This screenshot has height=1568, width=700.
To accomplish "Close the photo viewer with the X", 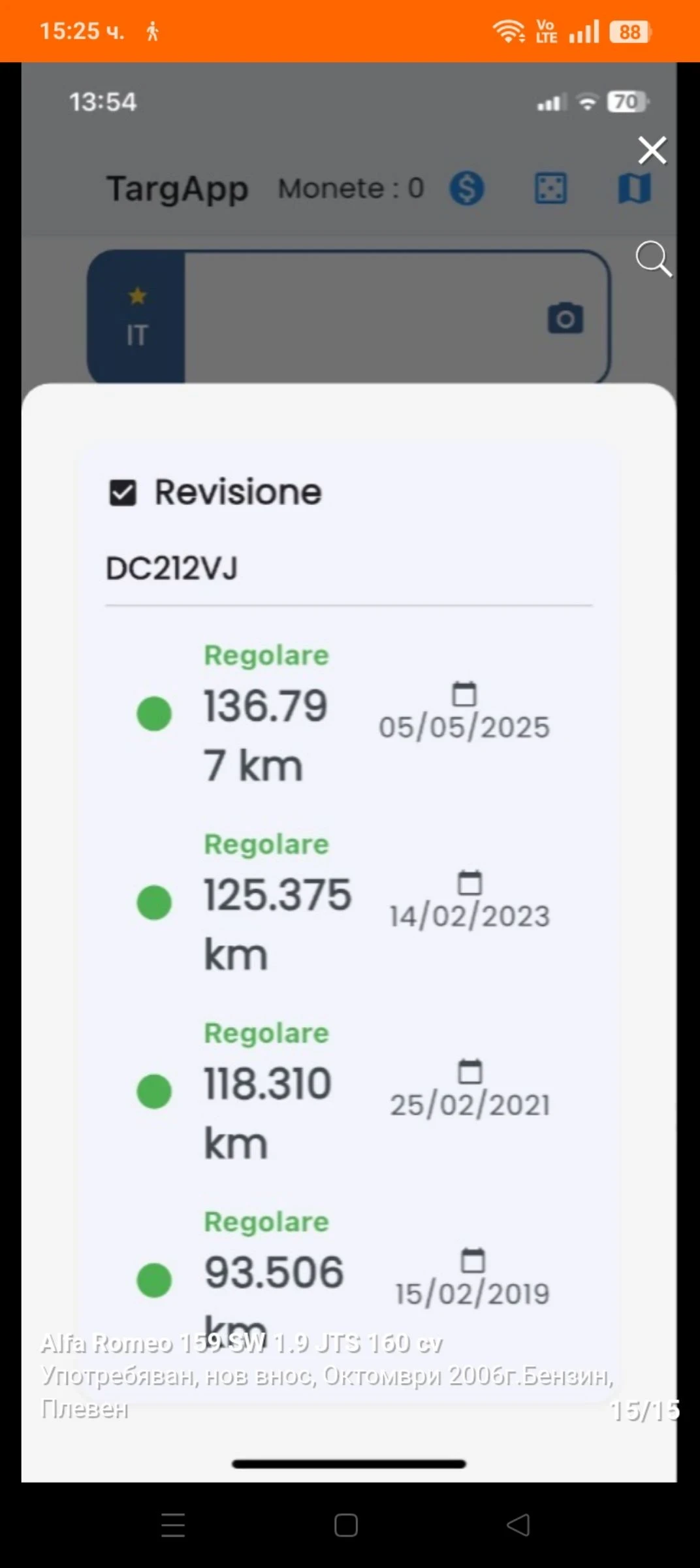I will point(652,150).
